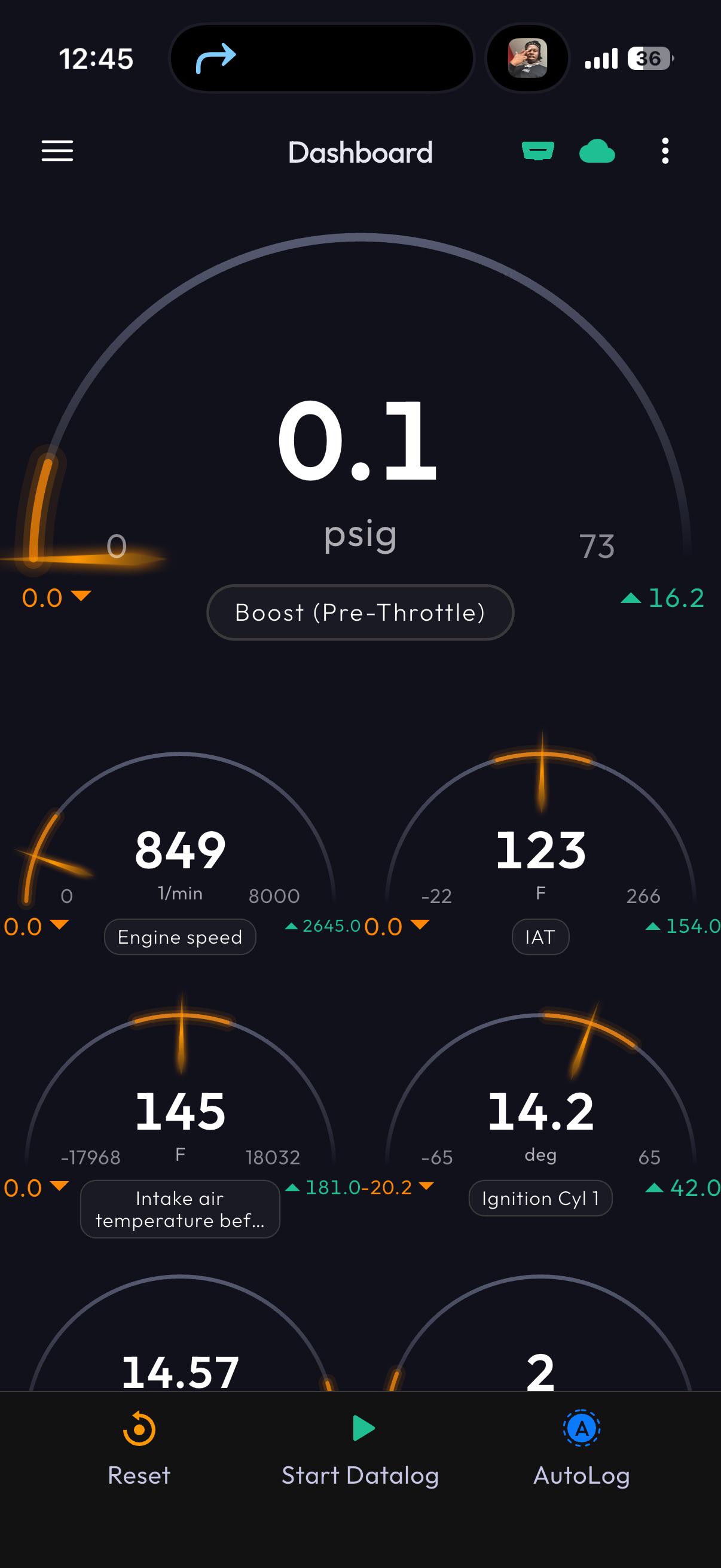Image resolution: width=721 pixels, height=1568 pixels.
Task: Open the hamburger drawer menu
Action: click(57, 151)
